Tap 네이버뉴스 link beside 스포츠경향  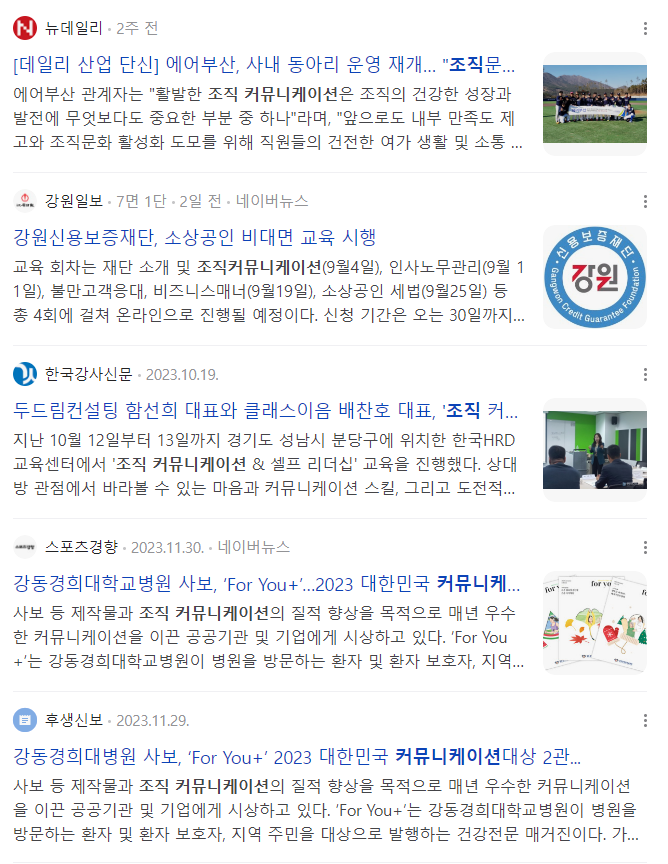254,547
